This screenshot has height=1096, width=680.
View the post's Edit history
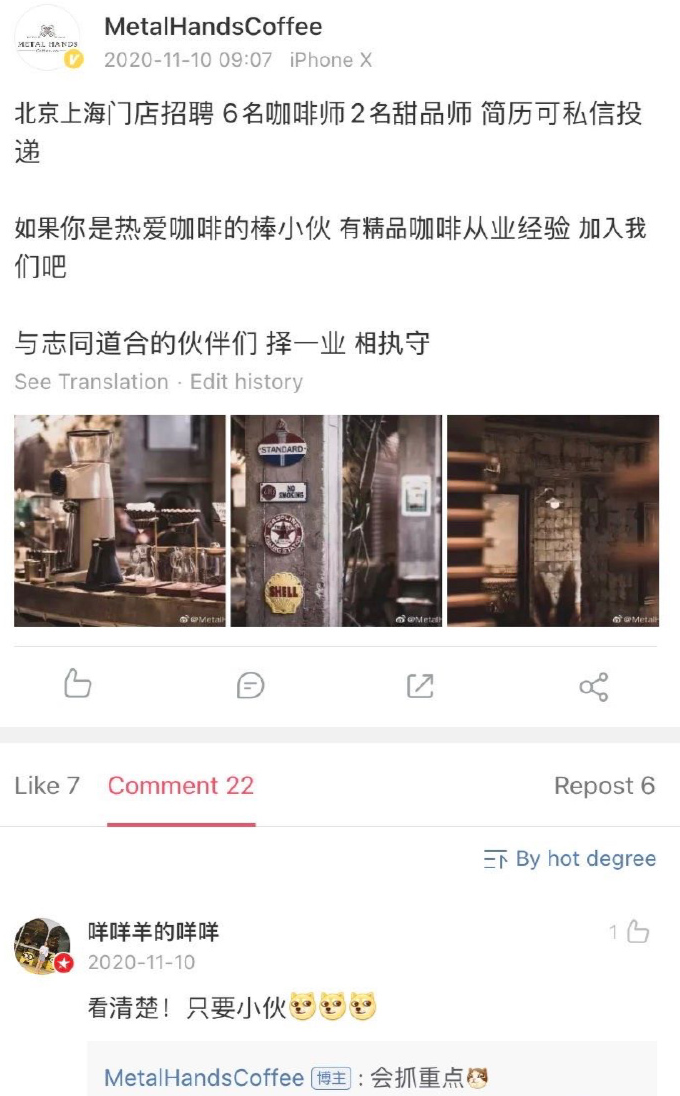(246, 382)
